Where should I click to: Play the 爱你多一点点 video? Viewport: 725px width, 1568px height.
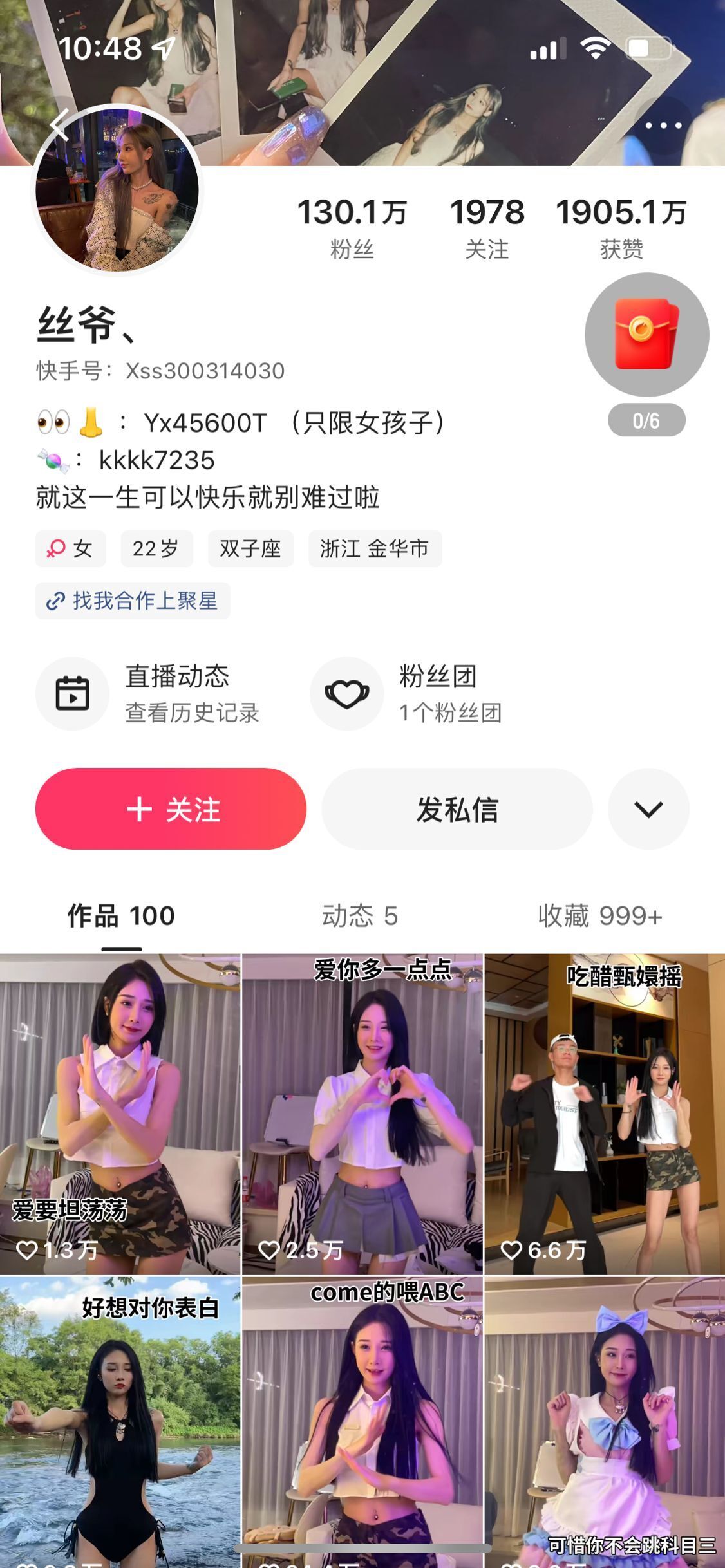[362, 1114]
